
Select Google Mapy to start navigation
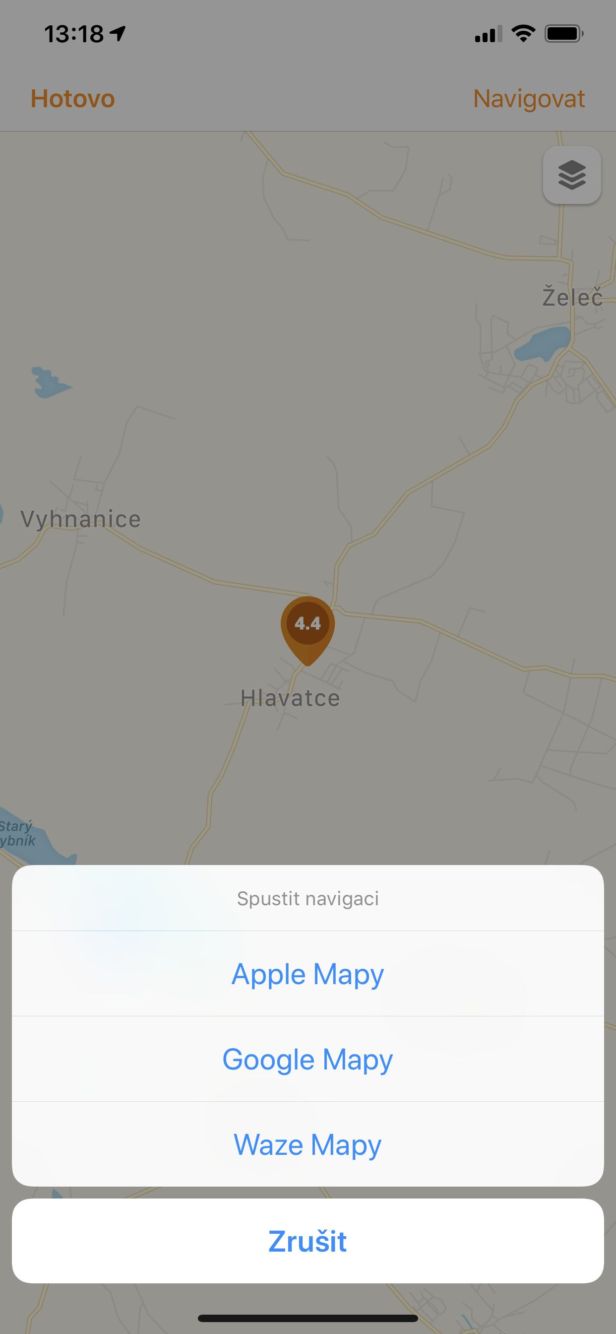tap(308, 1059)
